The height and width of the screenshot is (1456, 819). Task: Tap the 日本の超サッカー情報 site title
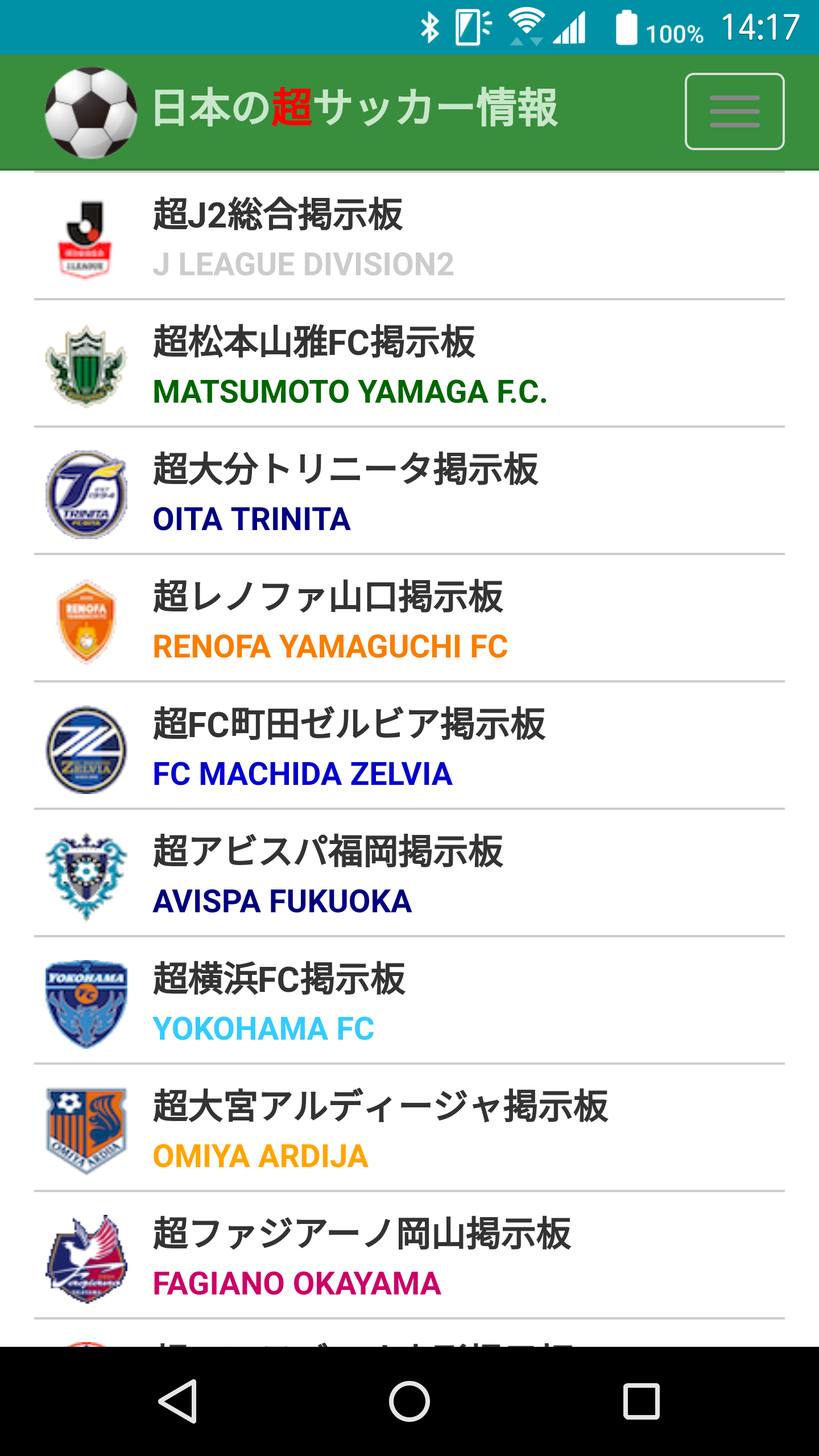(355, 108)
